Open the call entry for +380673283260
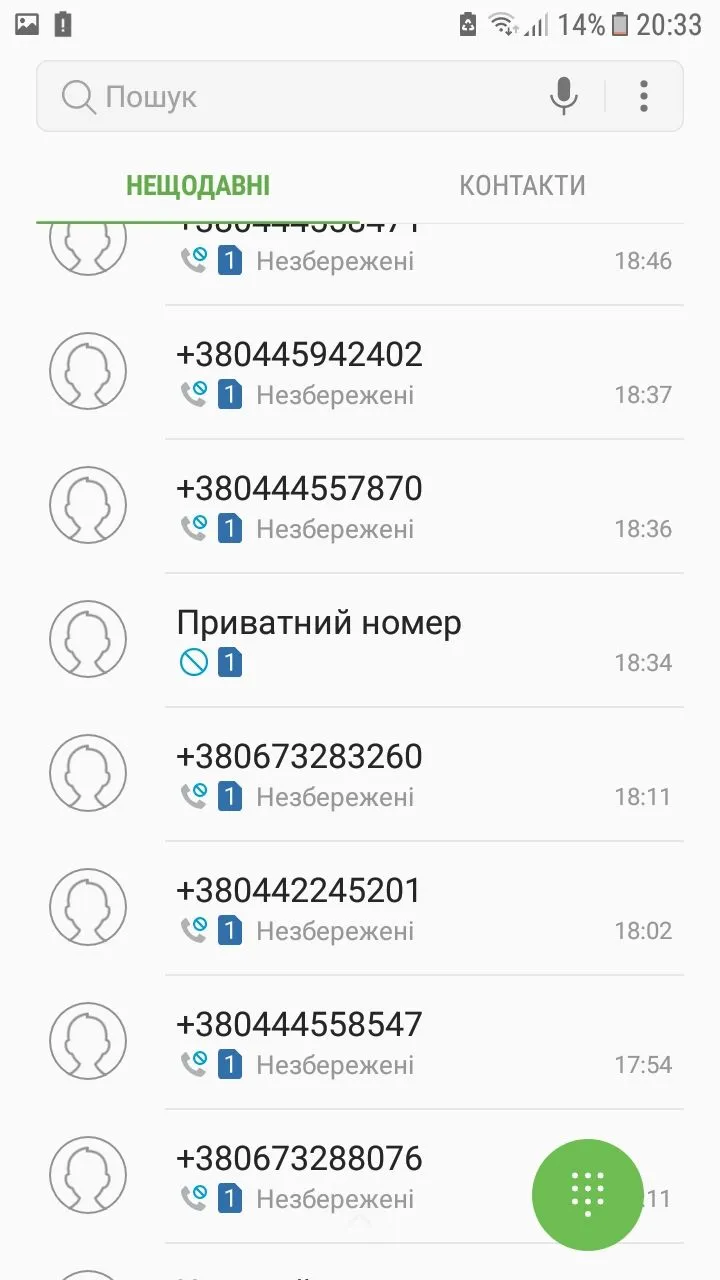 tap(400, 774)
